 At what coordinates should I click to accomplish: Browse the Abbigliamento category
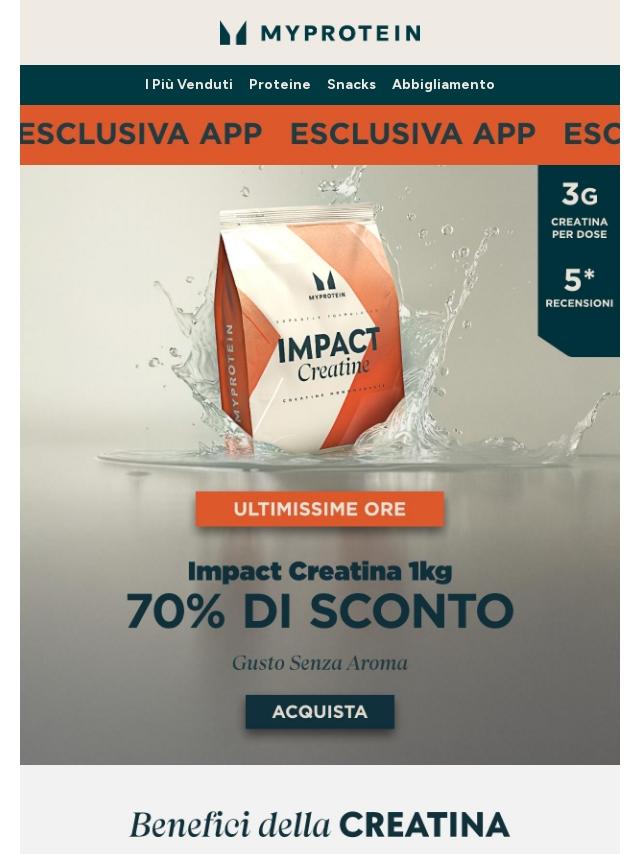tap(443, 85)
